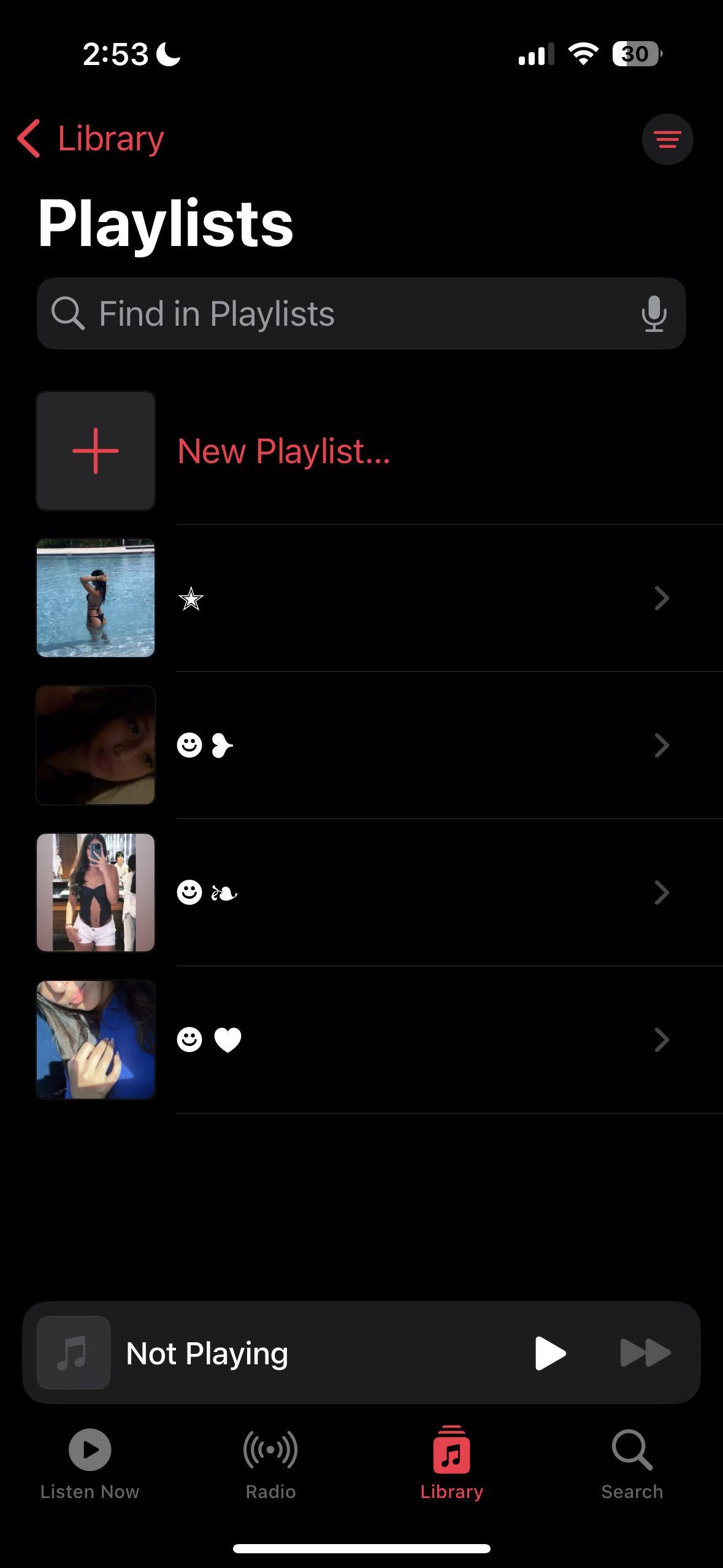Screen dimensions: 723x1568
Task: Tap the Find in Playlists search field
Action: tap(343, 313)
